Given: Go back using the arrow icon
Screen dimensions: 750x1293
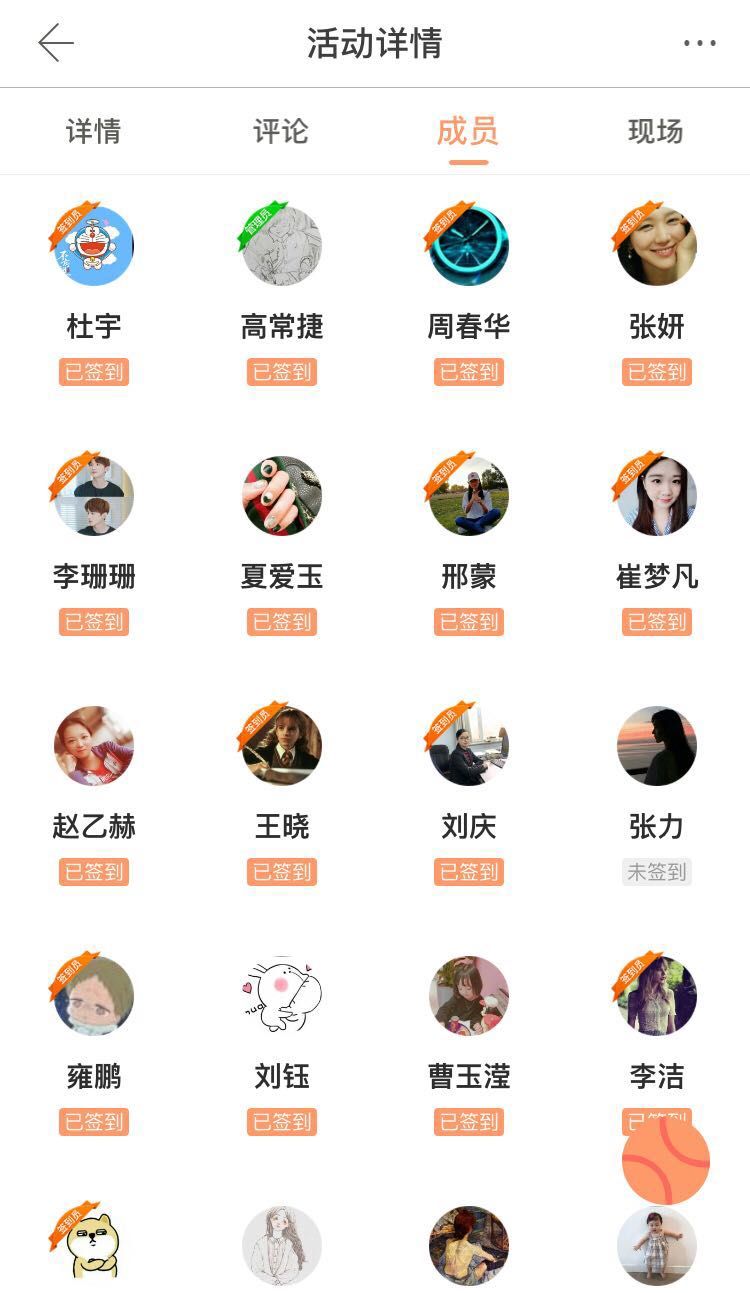Looking at the screenshot, I should coord(56,43).
